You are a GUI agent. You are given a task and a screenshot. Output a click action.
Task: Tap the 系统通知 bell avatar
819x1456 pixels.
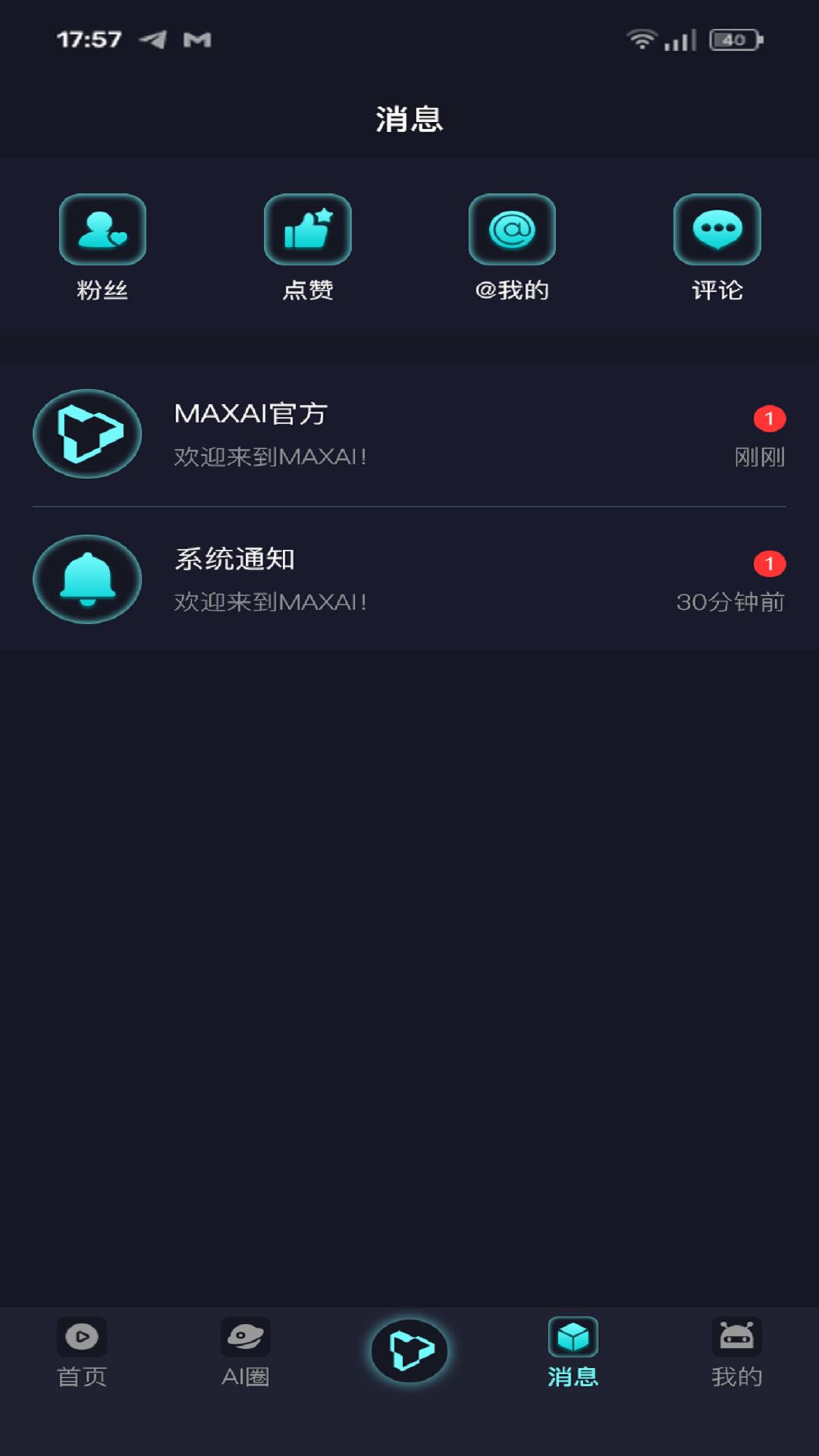88,579
